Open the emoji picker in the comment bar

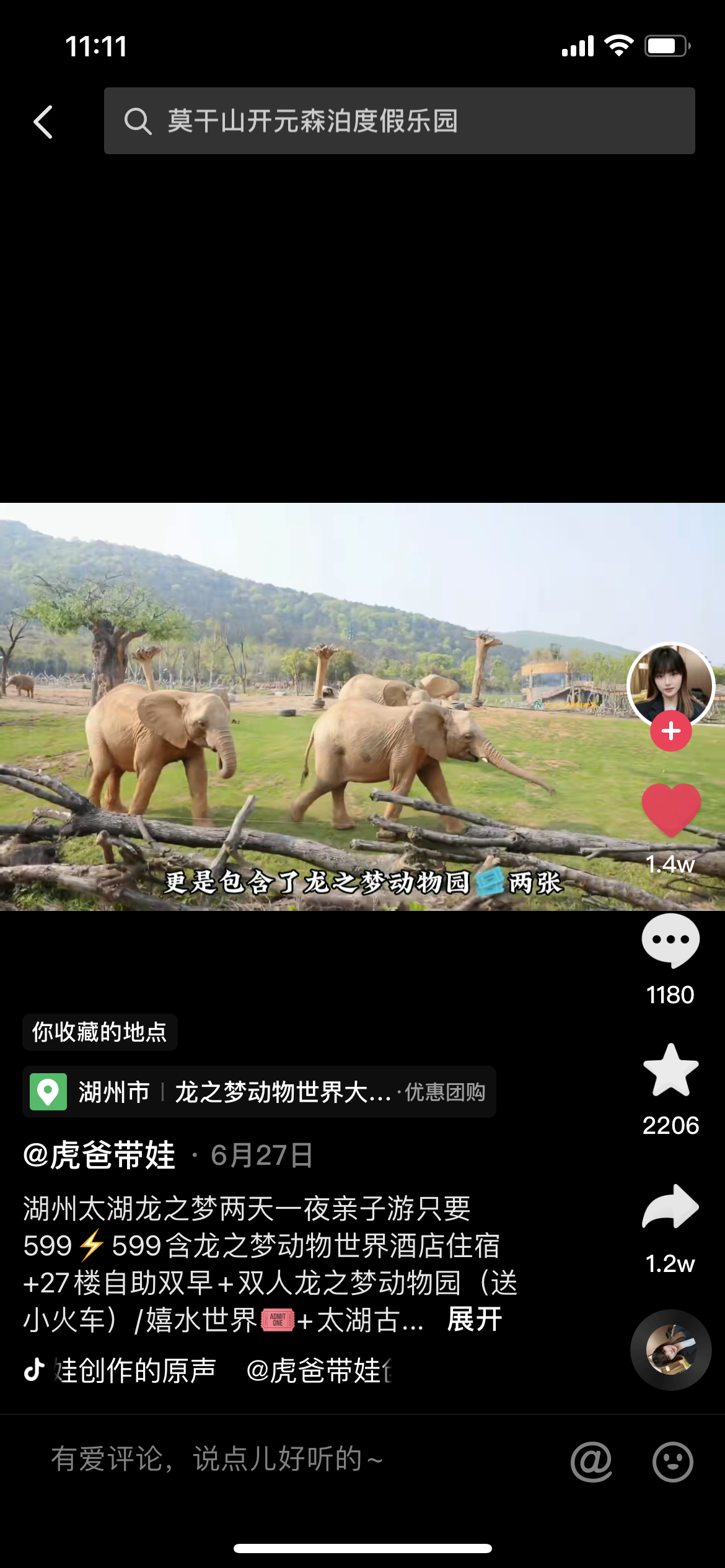click(x=672, y=1461)
